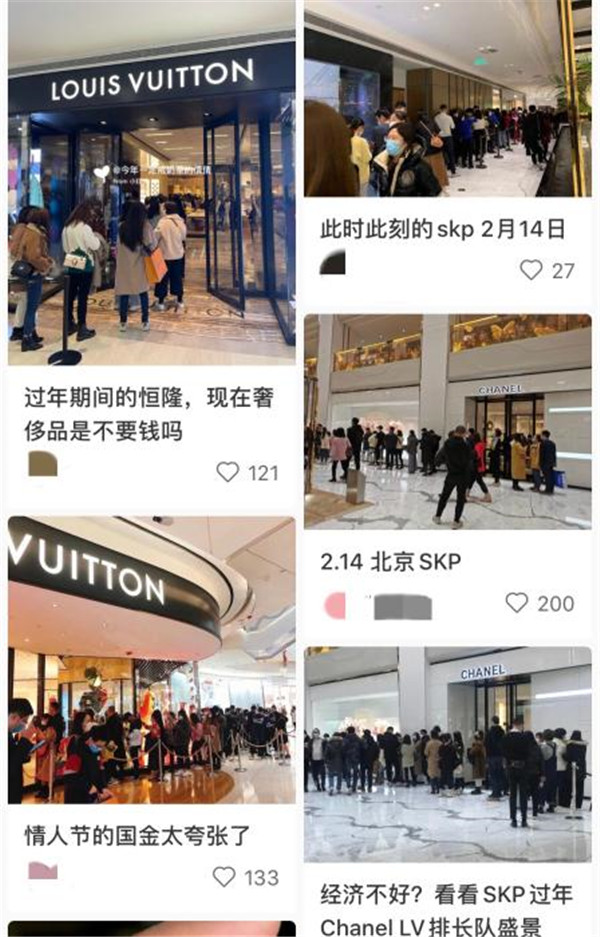Like the 2.14 北京SKP post
600x937 pixels.
pyautogui.click(x=517, y=603)
